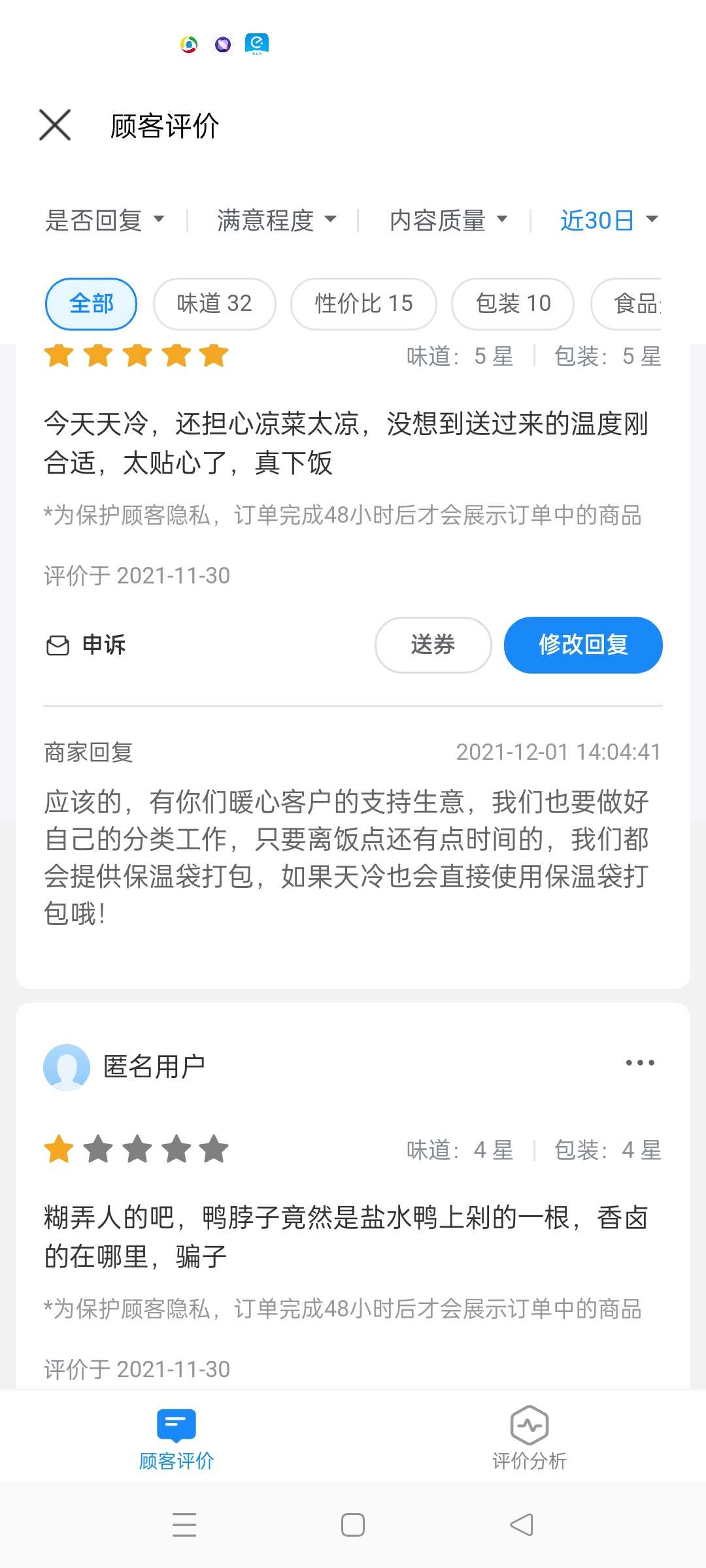Switch to the 评价分析 tab
Viewport: 706px width, 1568px height.
pyautogui.click(x=529, y=1437)
